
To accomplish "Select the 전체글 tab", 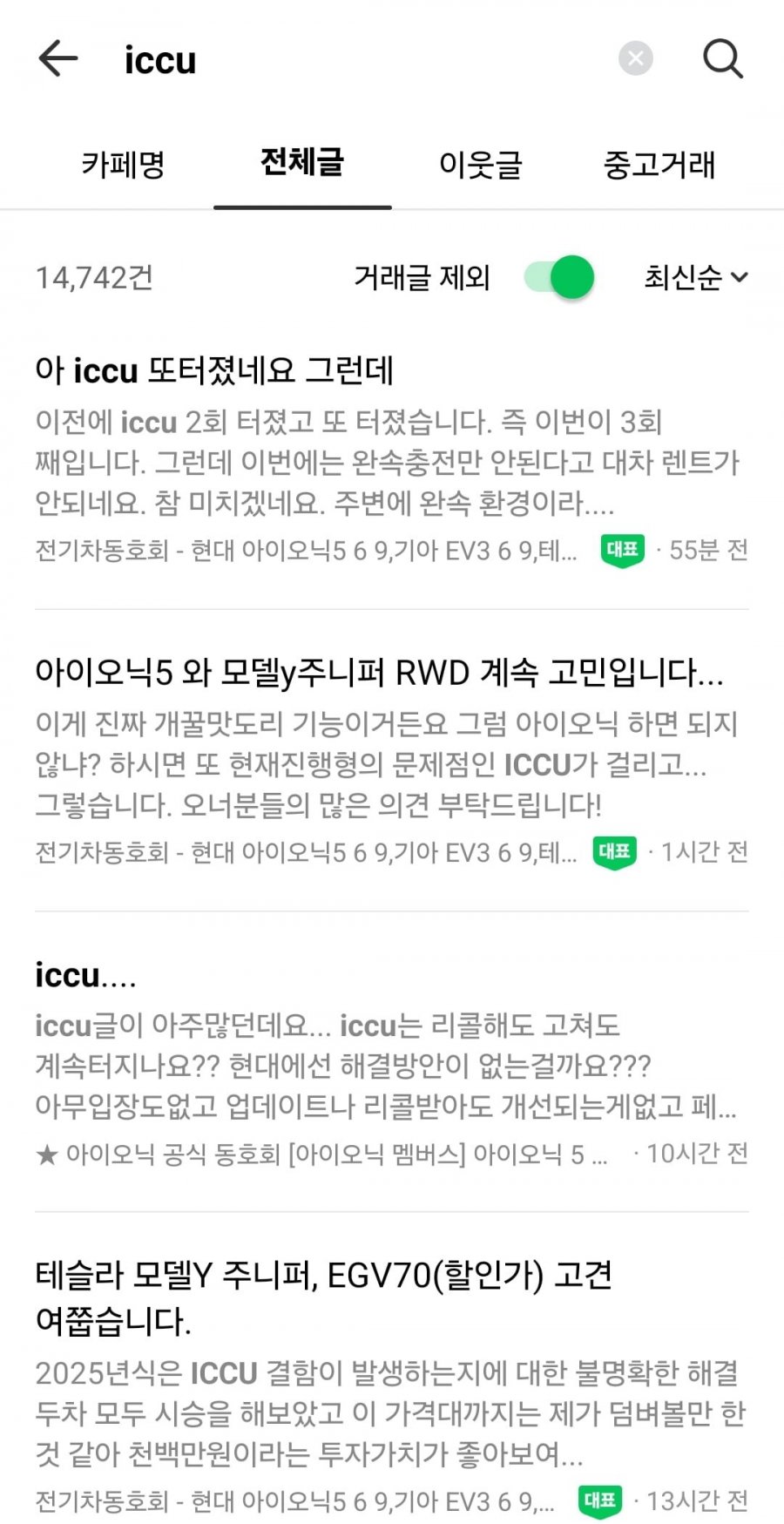I will pos(302,162).
